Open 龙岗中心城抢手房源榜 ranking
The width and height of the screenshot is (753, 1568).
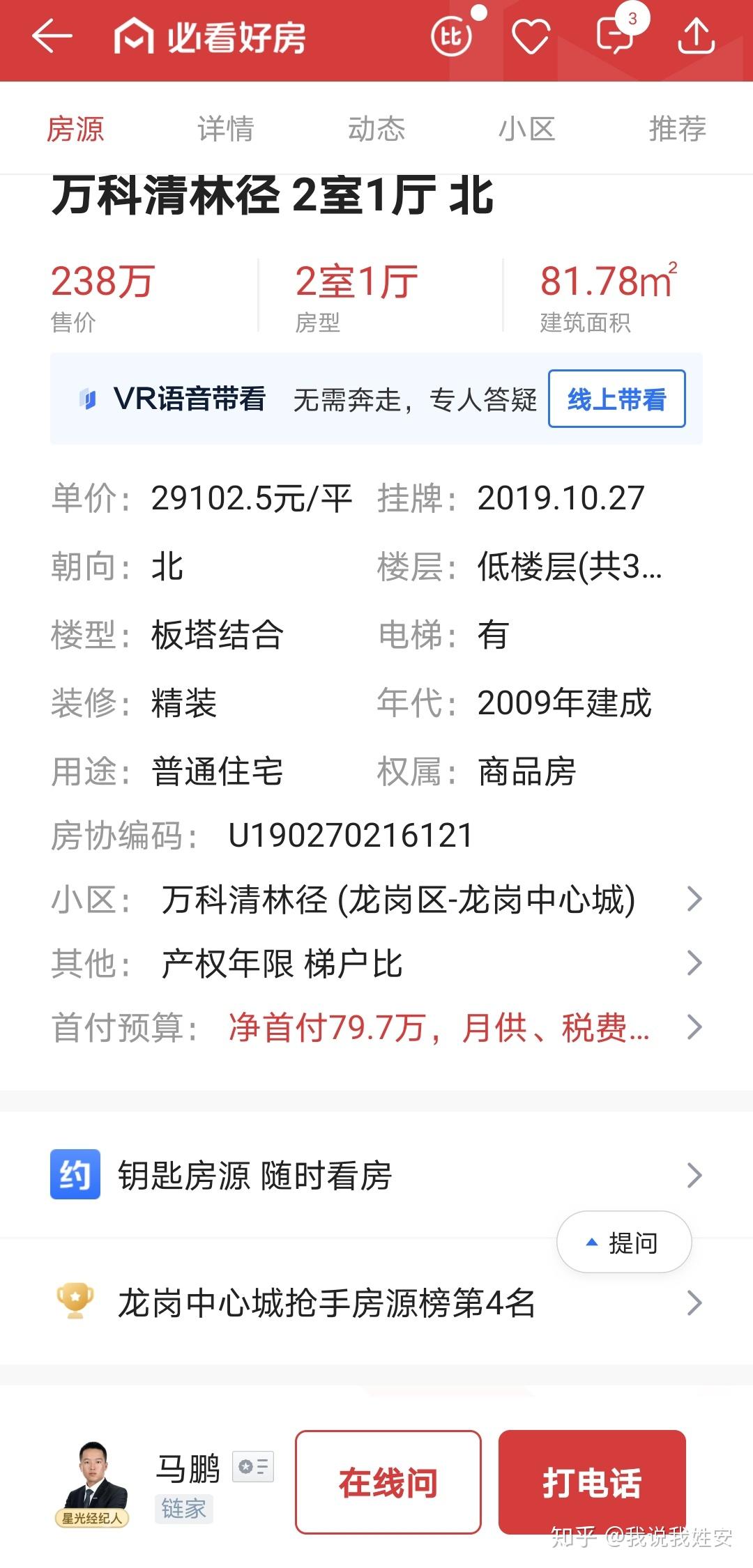[376, 1302]
